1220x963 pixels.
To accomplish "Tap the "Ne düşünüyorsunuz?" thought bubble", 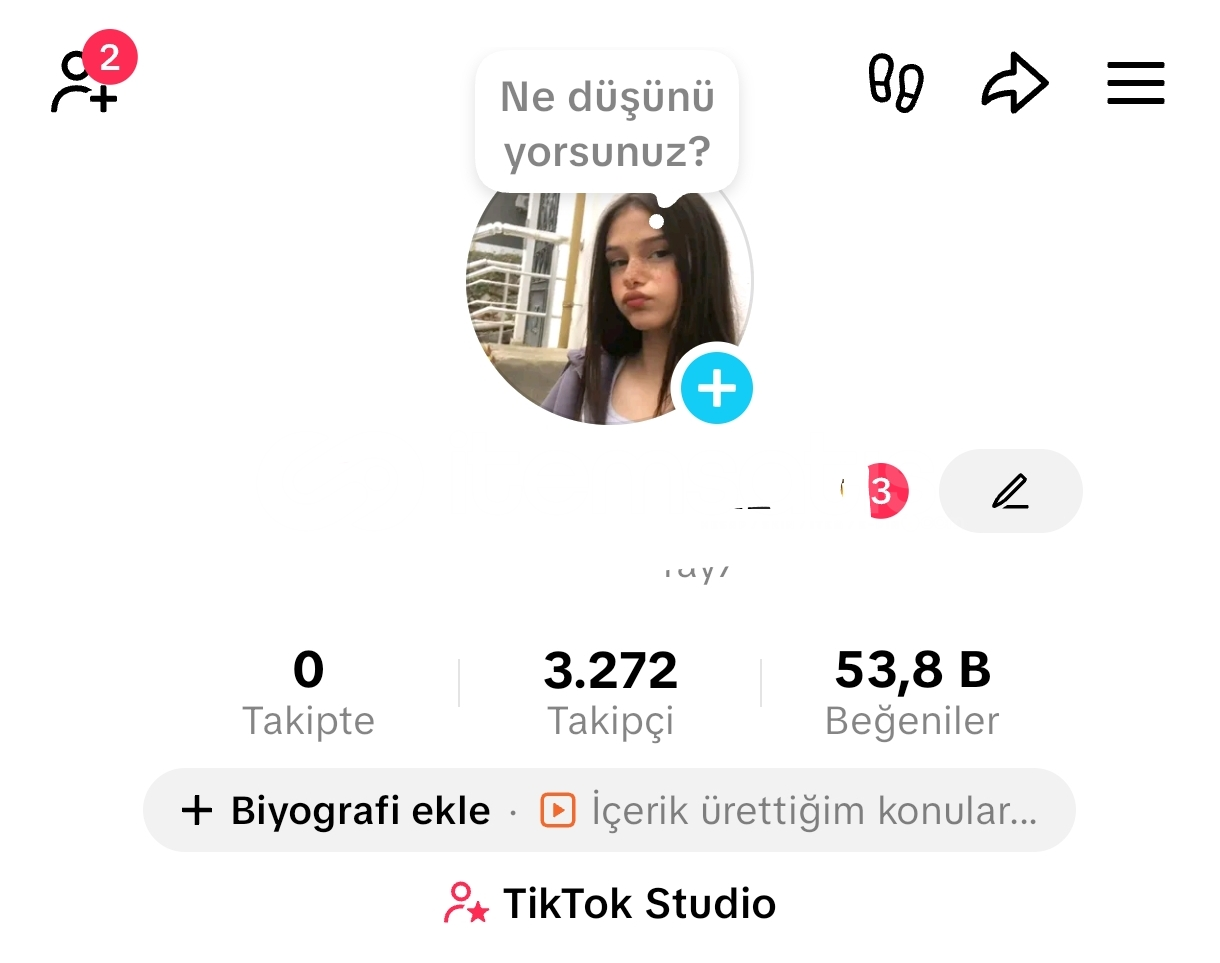I will click(607, 123).
